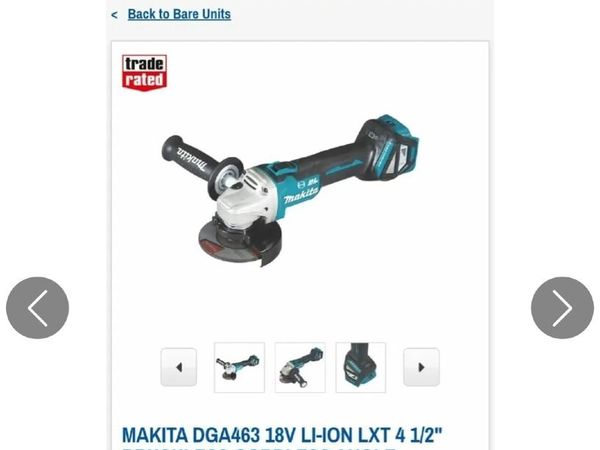Go to the previous gallery image
600x450 pixels.
tap(37, 308)
